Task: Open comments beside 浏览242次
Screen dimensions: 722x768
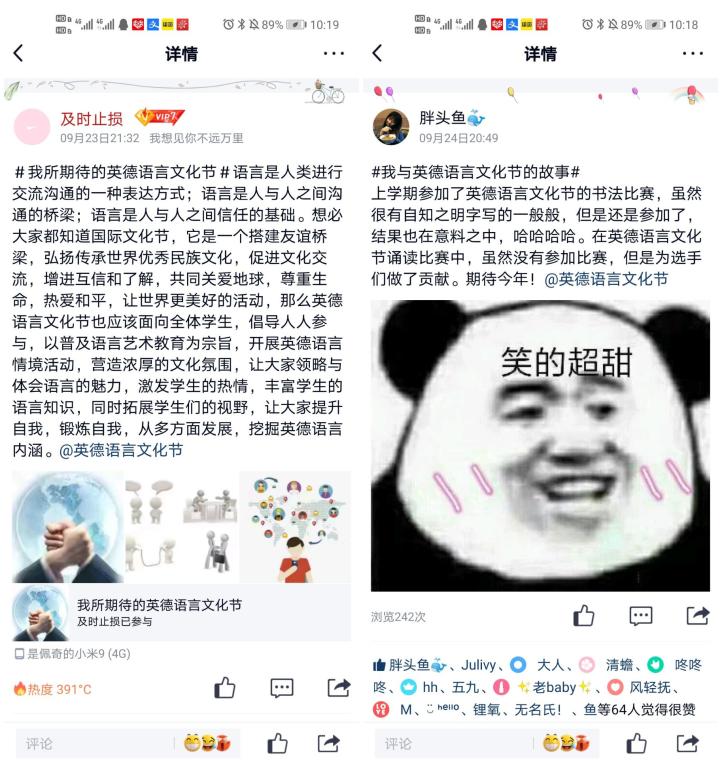Action: click(x=641, y=616)
